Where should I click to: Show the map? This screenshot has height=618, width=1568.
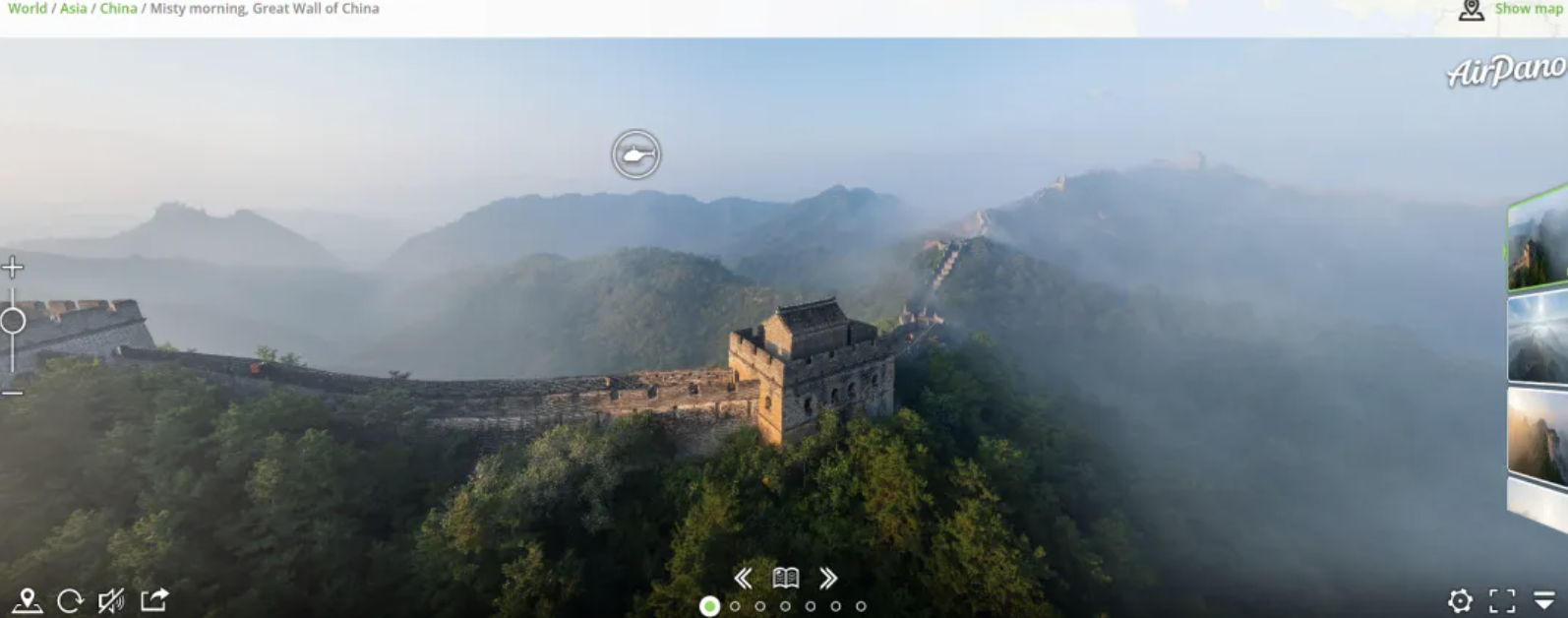[x=1527, y=9]
